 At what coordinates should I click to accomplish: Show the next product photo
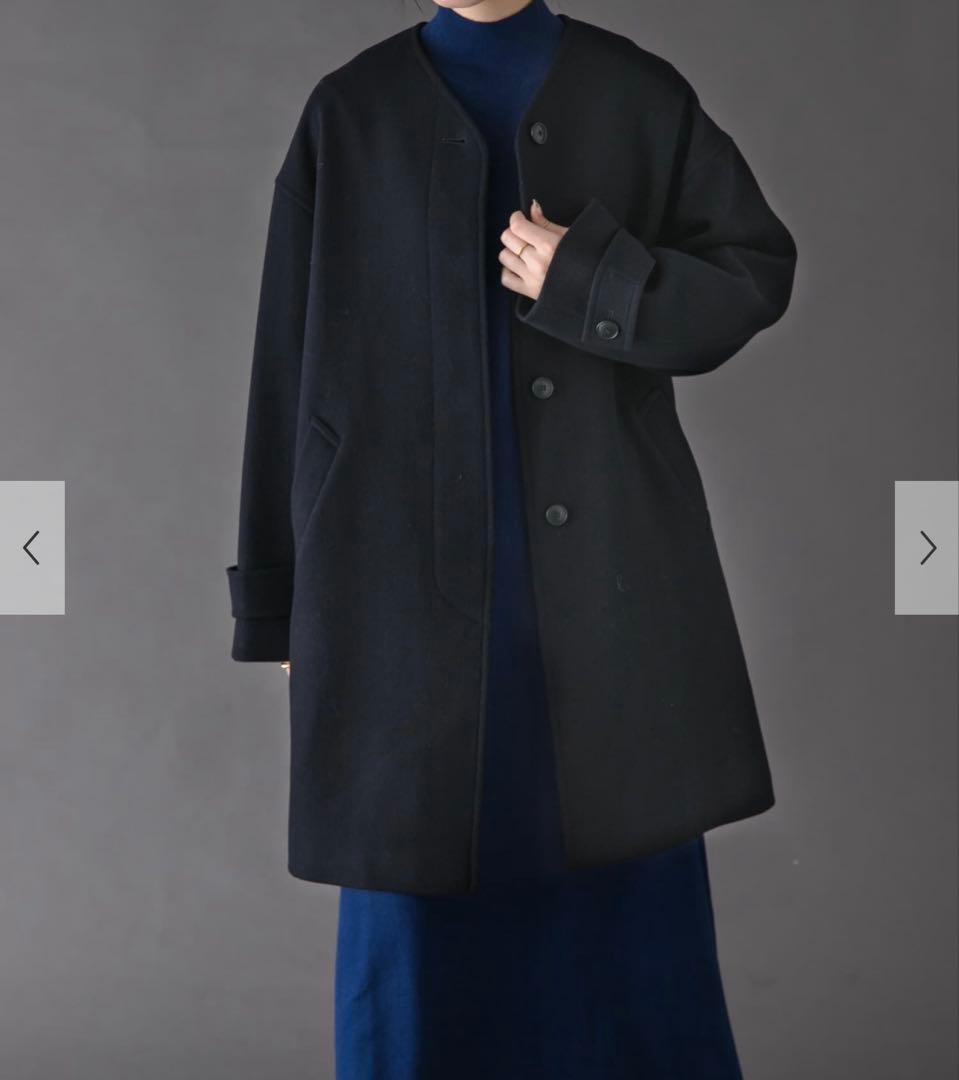[x=926, y=547]
